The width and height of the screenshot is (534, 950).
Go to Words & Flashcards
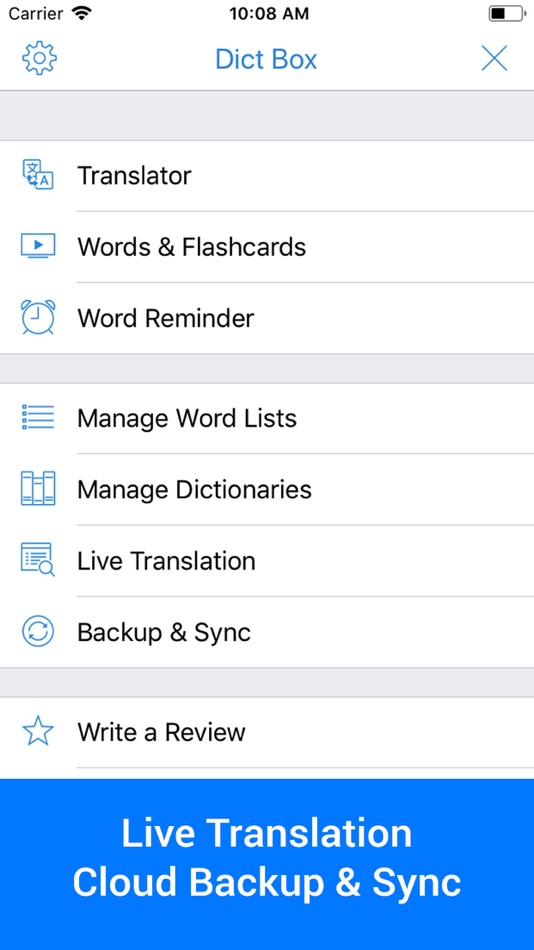click(267, 247)
